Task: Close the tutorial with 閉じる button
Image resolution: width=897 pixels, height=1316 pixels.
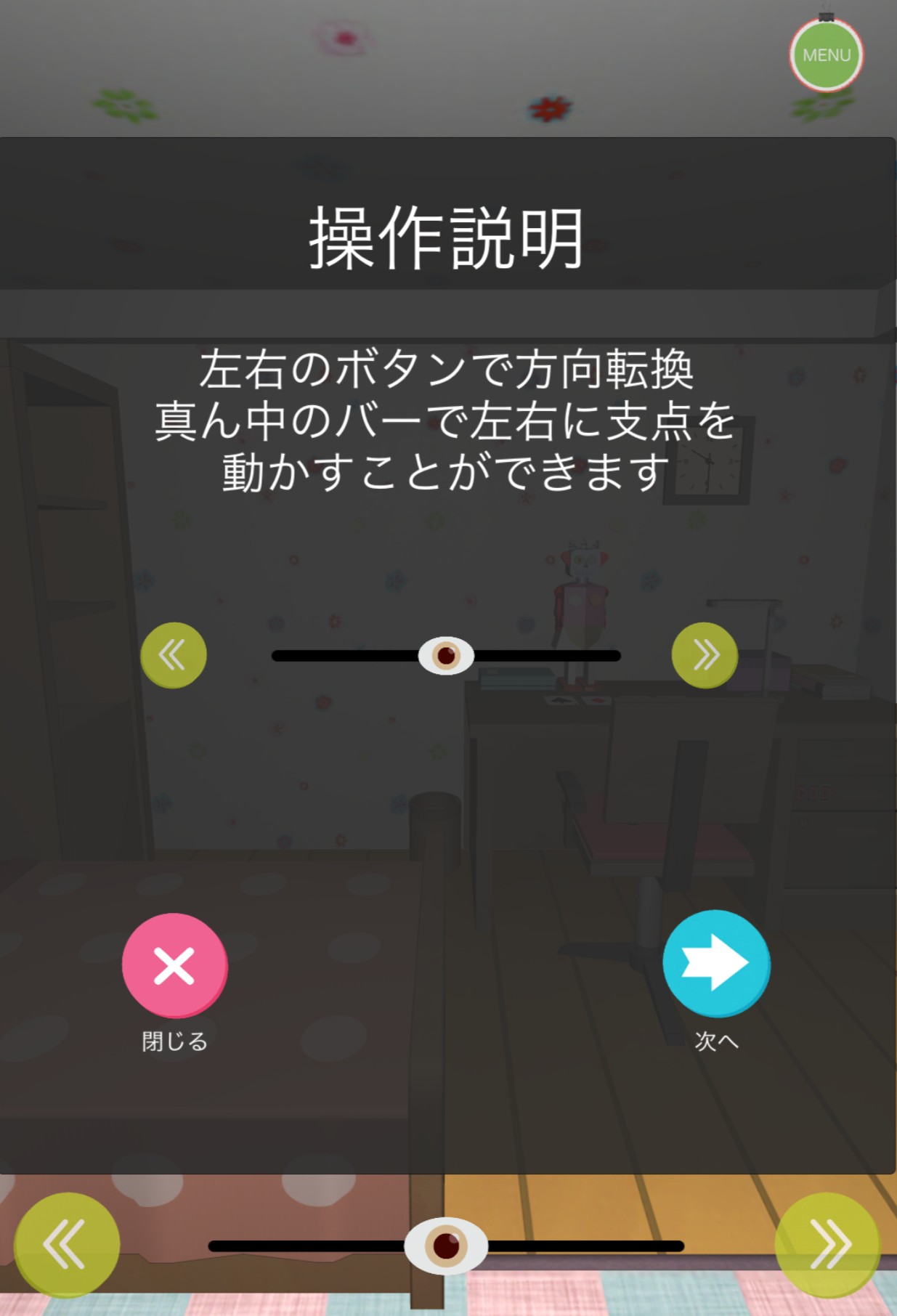Action: [x=174, y=964]
